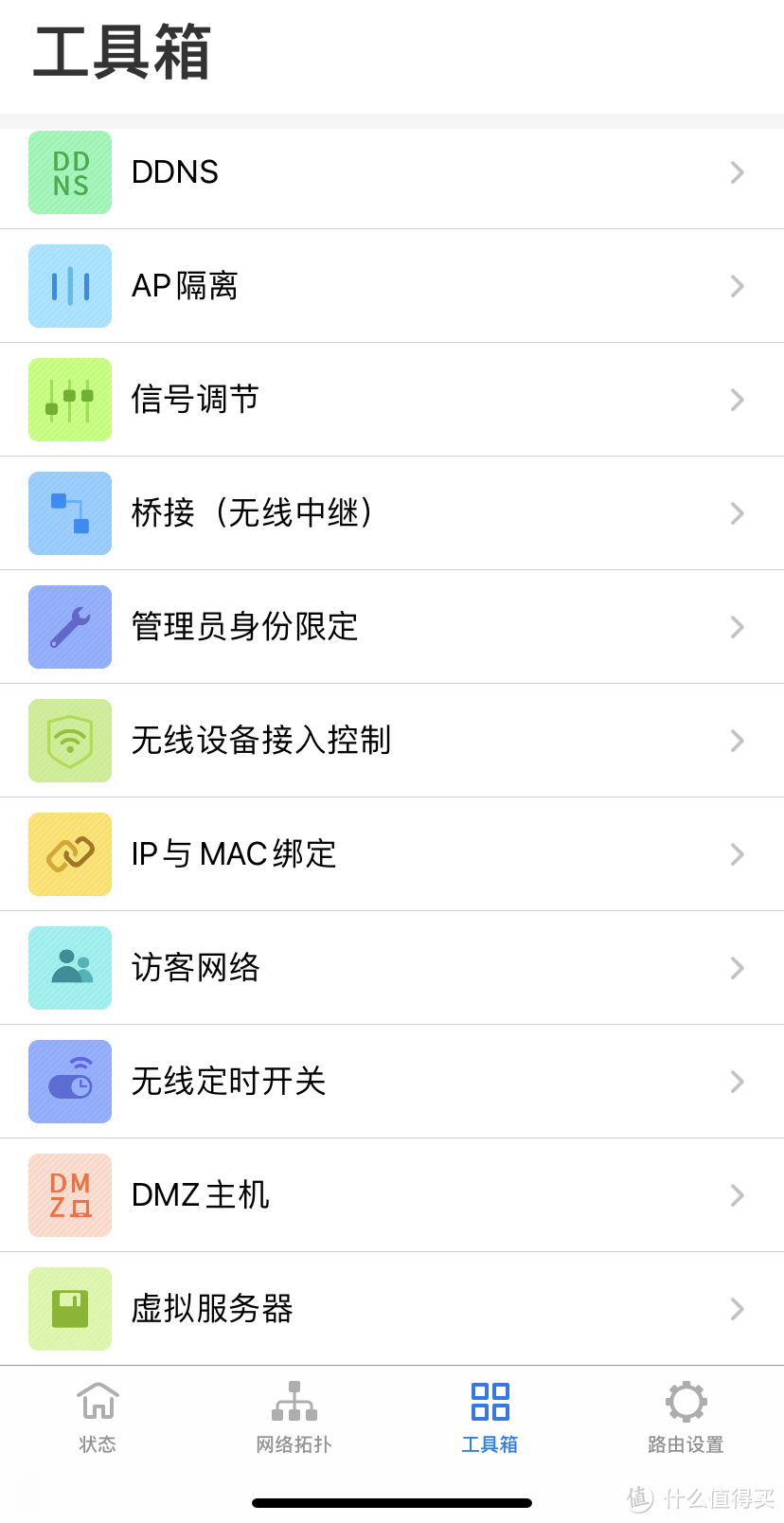This screenshot has width=784, height=1523.
Task: Open the 访客网络 people icon
Action: click(x=70, y=968)
